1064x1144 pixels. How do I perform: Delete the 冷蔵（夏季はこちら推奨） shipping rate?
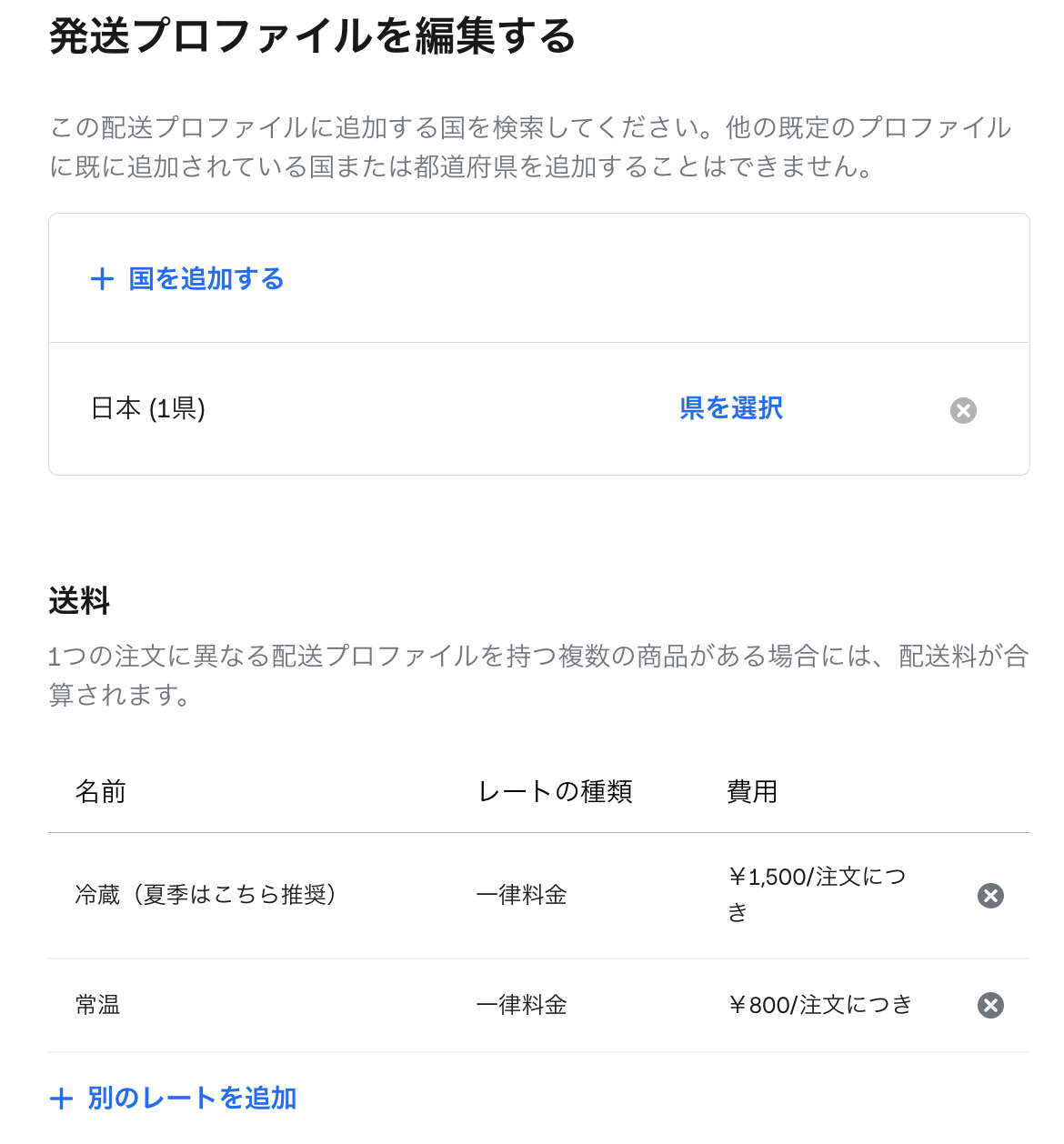click(990, 896)
